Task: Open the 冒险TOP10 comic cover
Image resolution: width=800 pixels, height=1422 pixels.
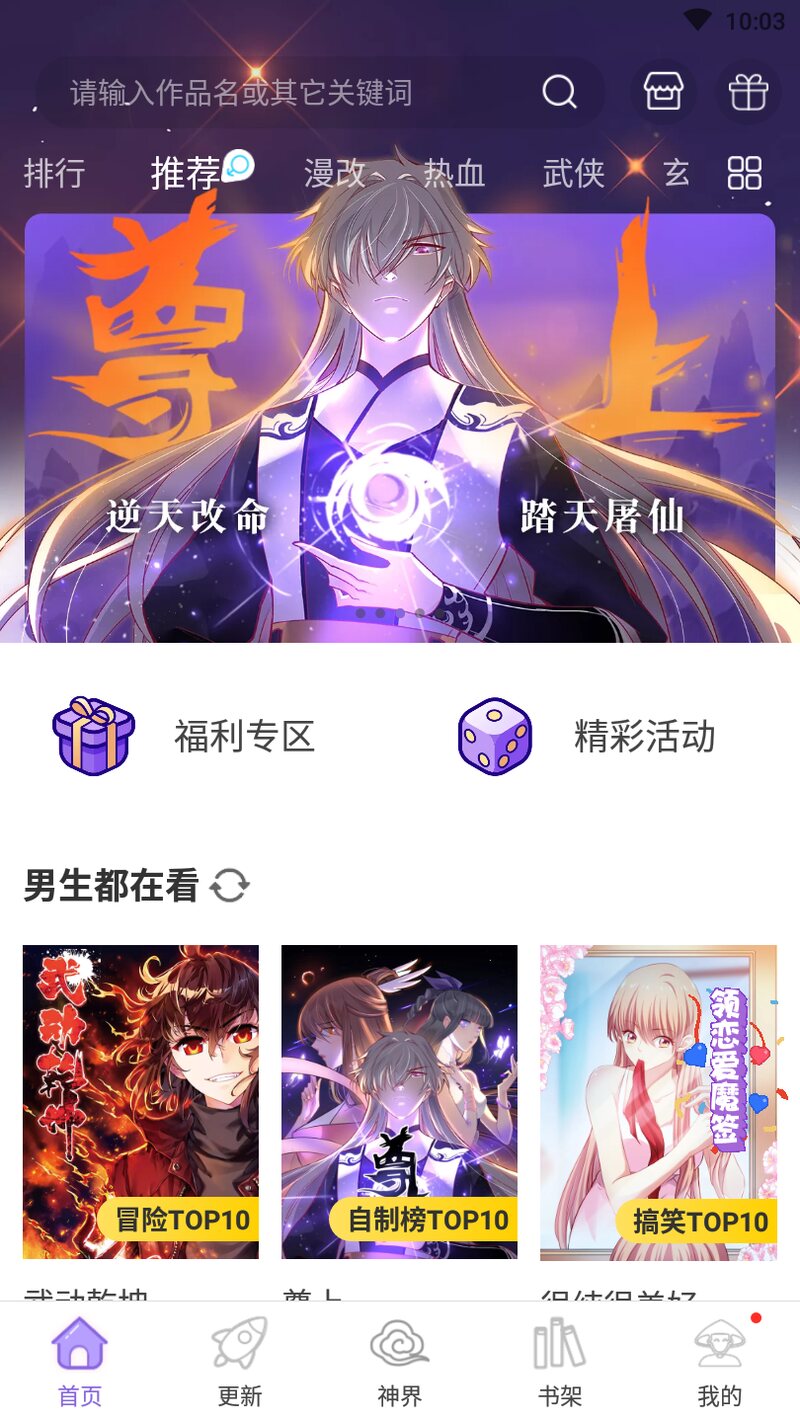Action: point(141,1100)
